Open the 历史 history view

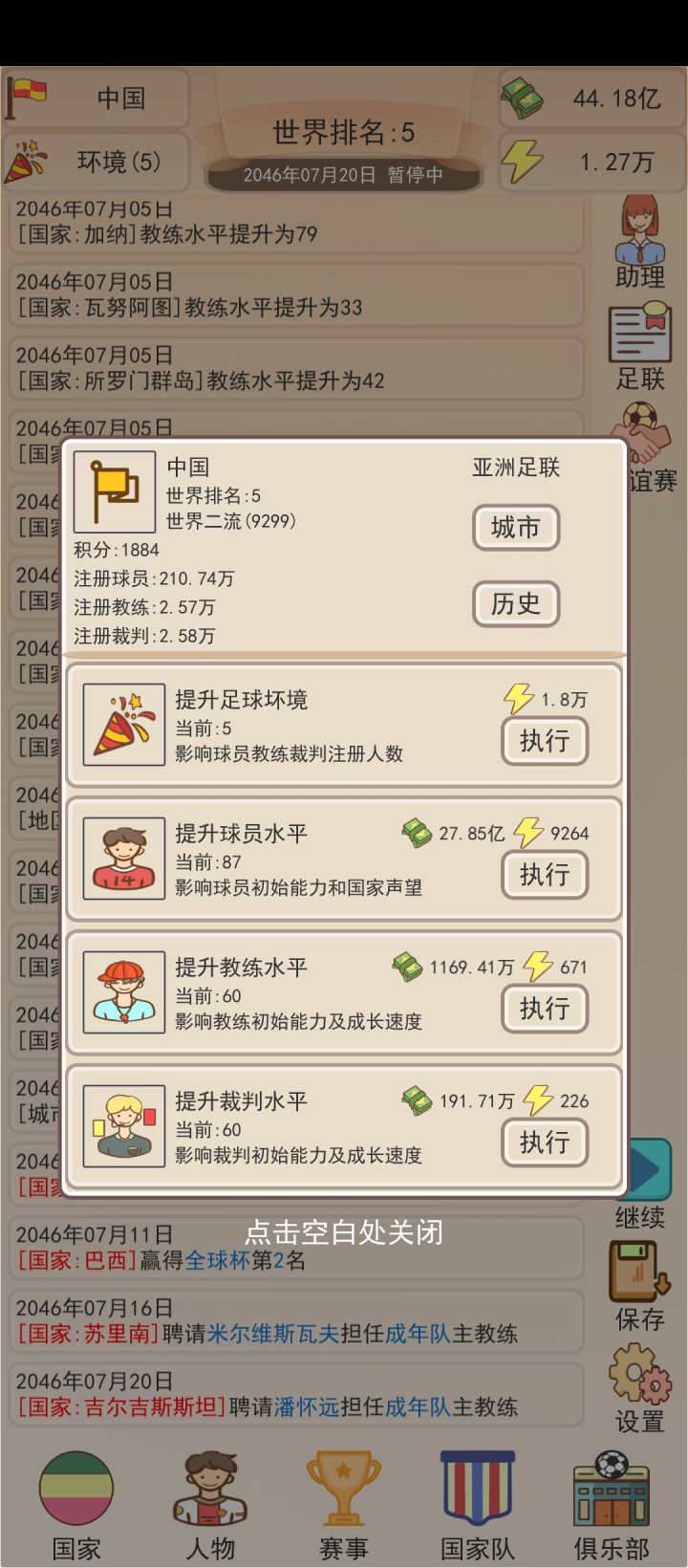pyautogui.click(x=516, y=604)
